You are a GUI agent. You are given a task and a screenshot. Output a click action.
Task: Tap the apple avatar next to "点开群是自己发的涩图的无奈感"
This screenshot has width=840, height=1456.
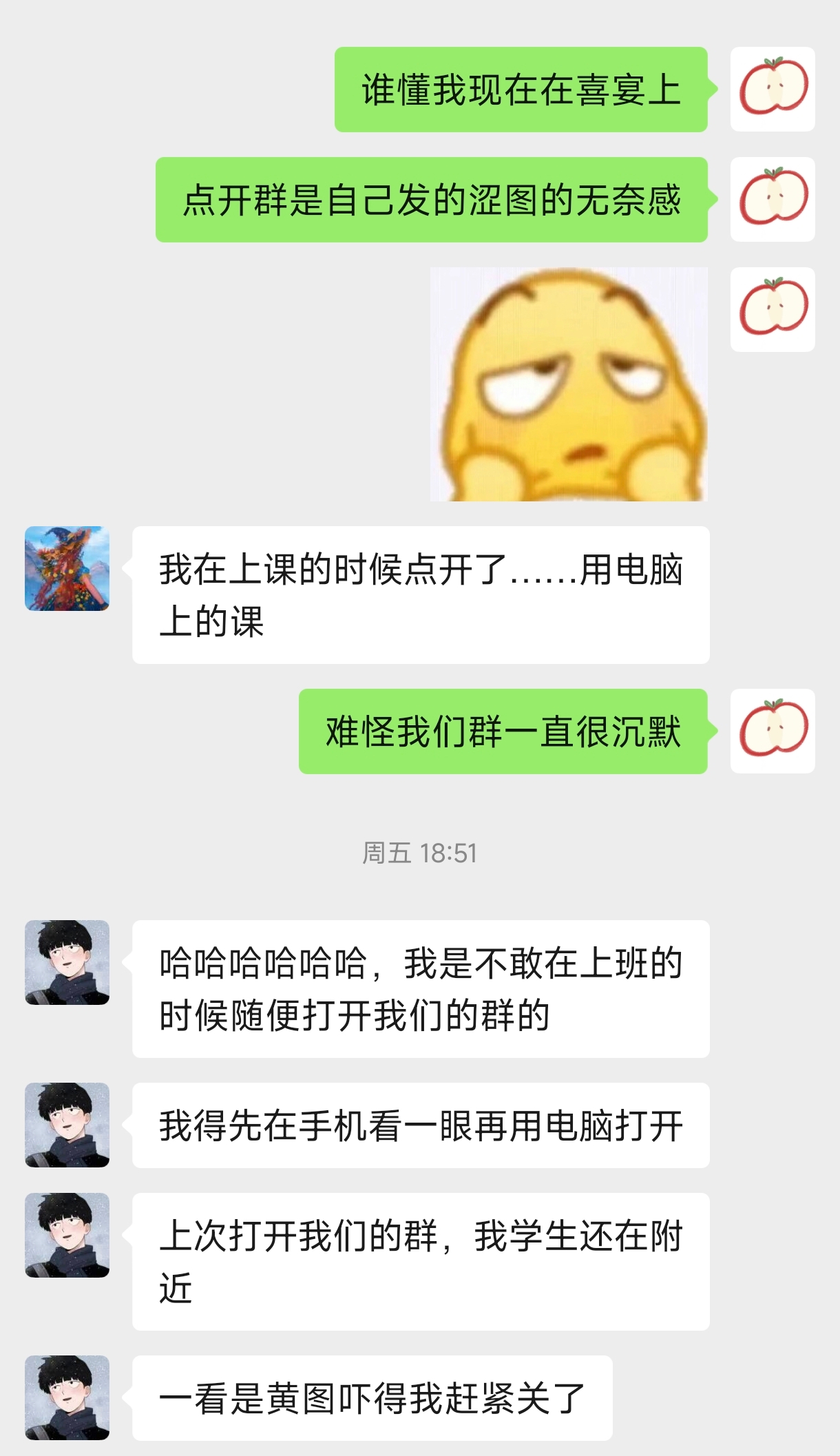[773, 200]
